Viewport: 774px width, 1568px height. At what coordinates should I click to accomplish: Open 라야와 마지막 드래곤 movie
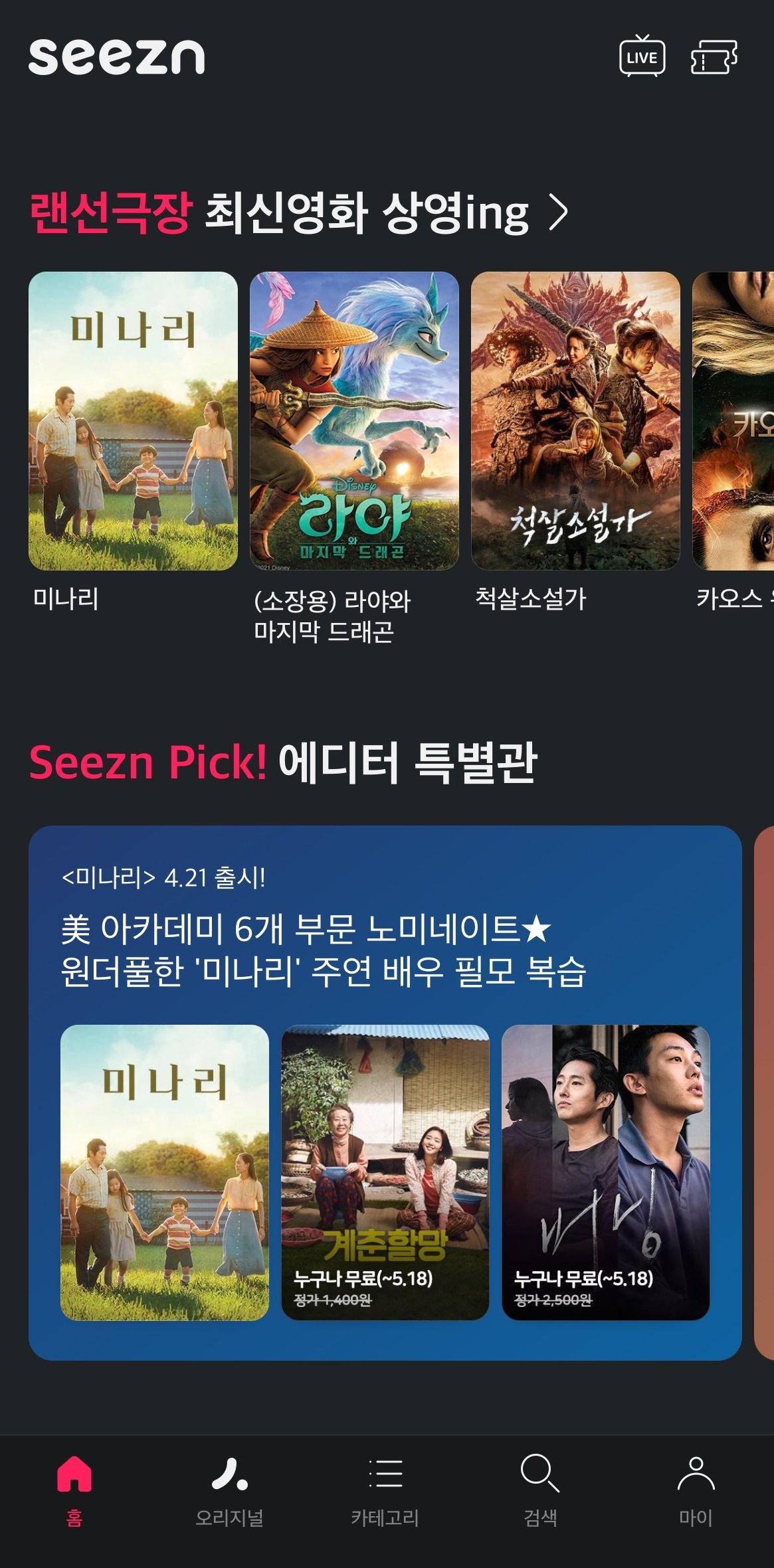(x=354, y=421)
